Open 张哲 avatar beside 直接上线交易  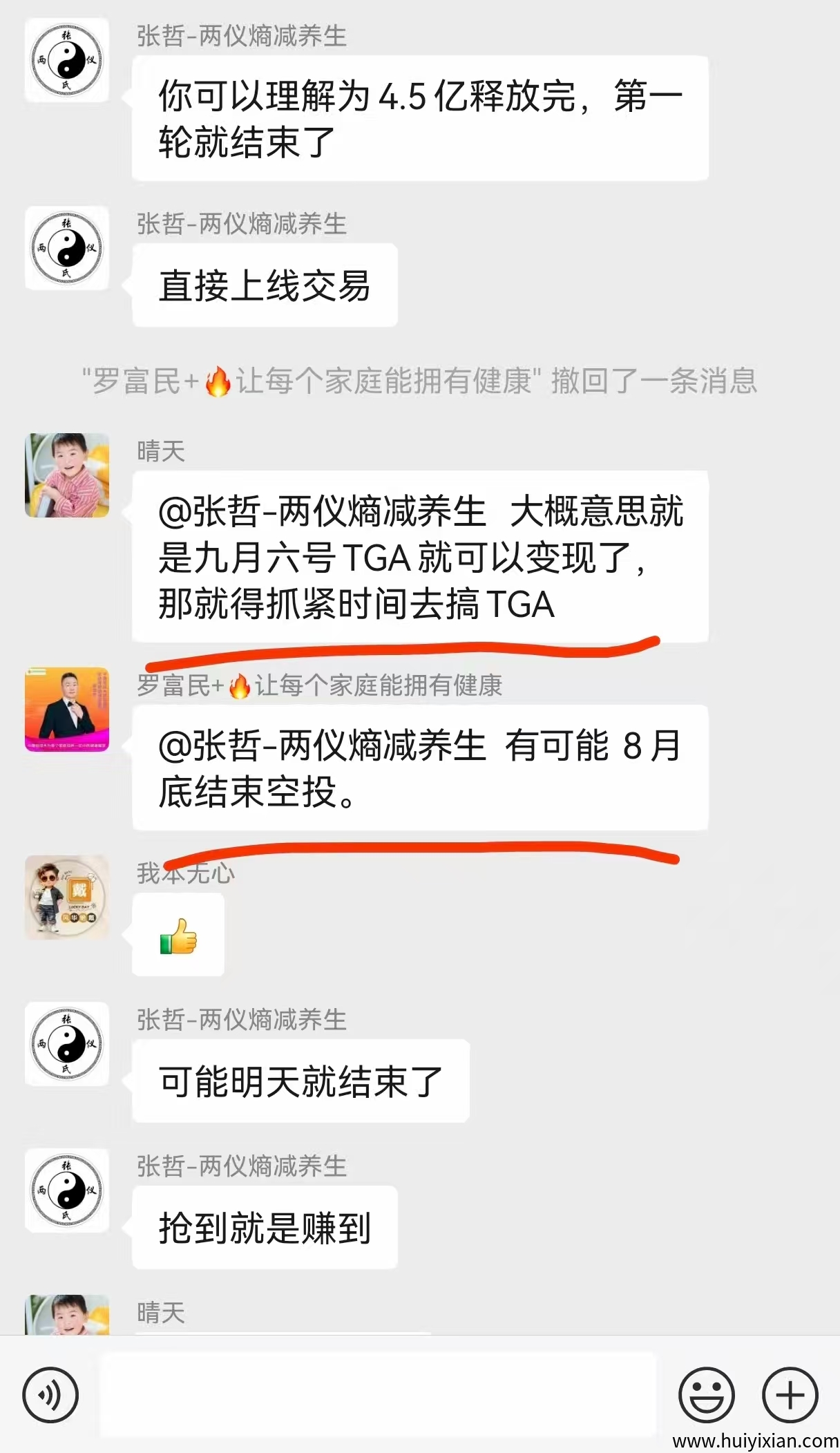[67, 248]
